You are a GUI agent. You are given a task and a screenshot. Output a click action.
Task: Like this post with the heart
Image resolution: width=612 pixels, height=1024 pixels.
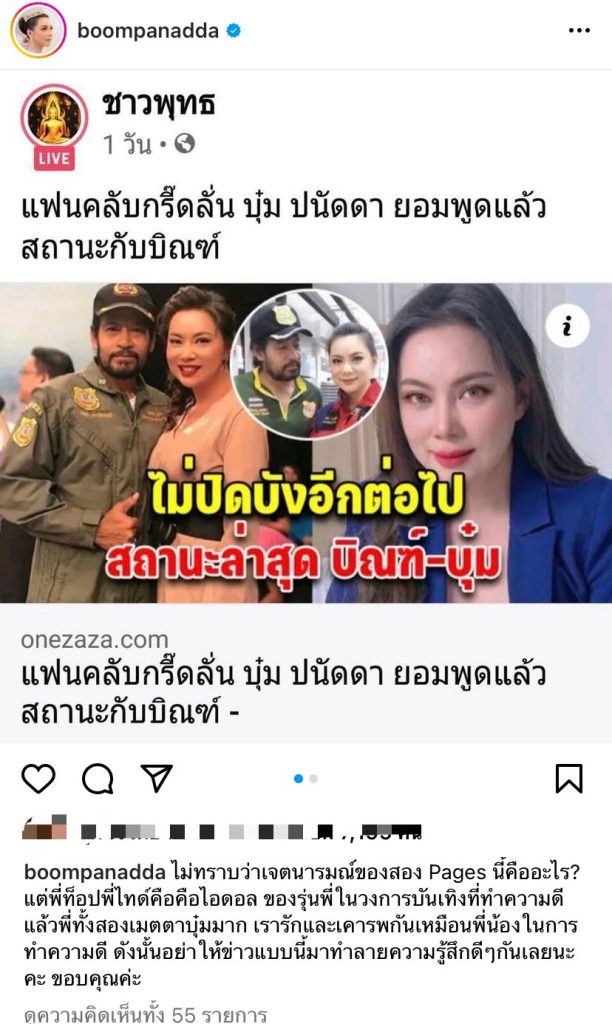point(38,778)
